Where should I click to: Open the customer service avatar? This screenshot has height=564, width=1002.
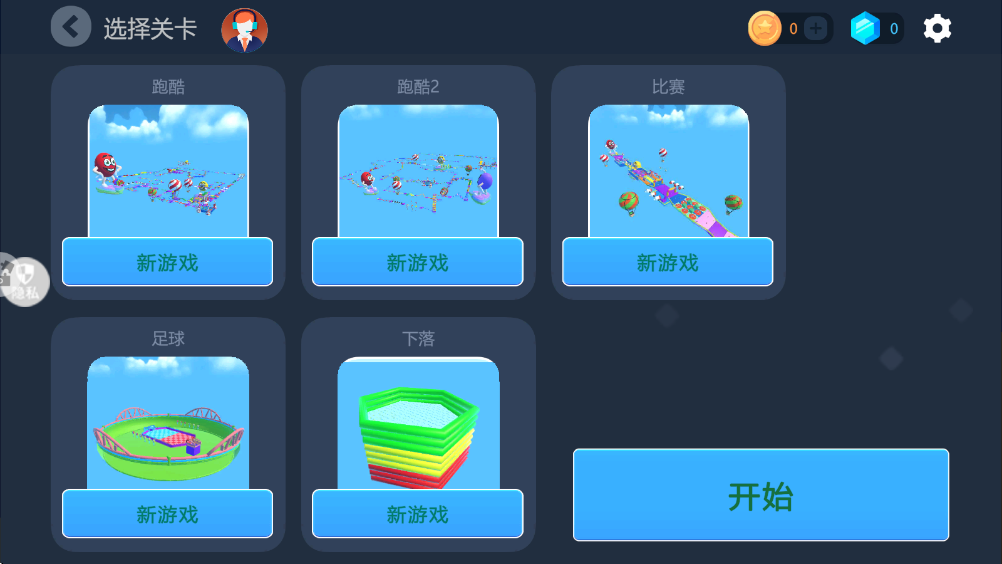pos(244,29)
